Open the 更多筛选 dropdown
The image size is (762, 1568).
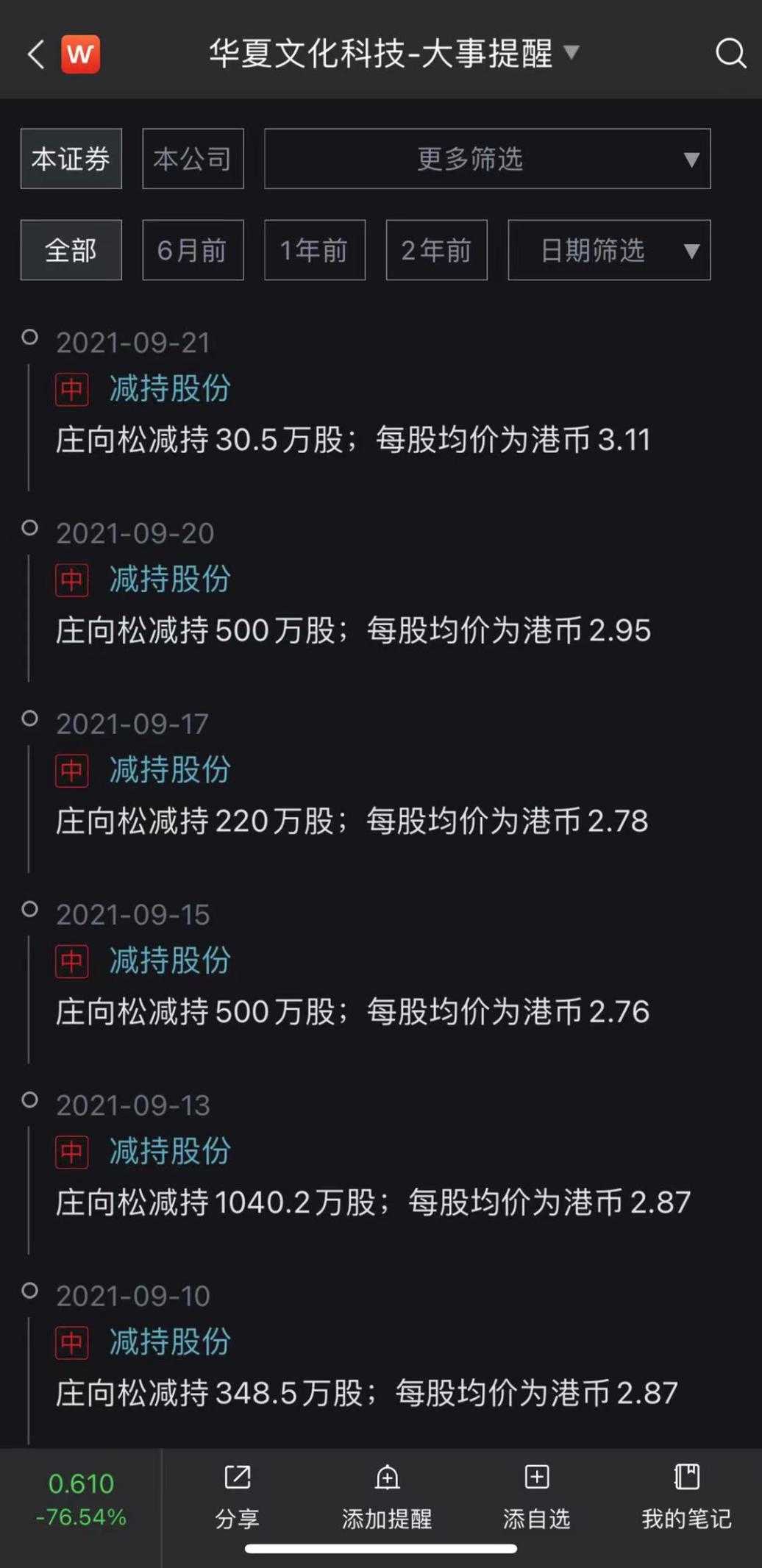[487, 159]
